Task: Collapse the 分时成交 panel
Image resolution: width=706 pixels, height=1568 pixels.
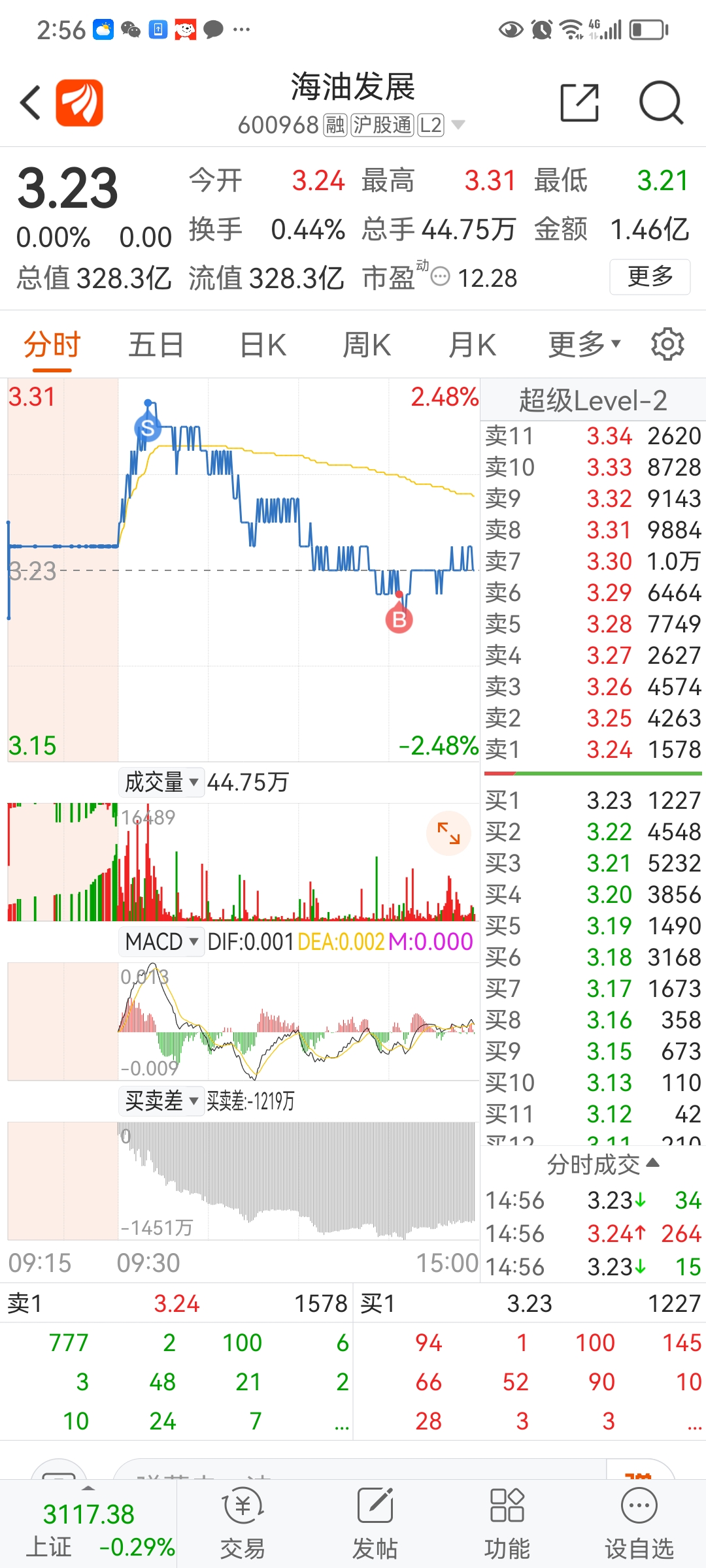Action: point(603,1164)
